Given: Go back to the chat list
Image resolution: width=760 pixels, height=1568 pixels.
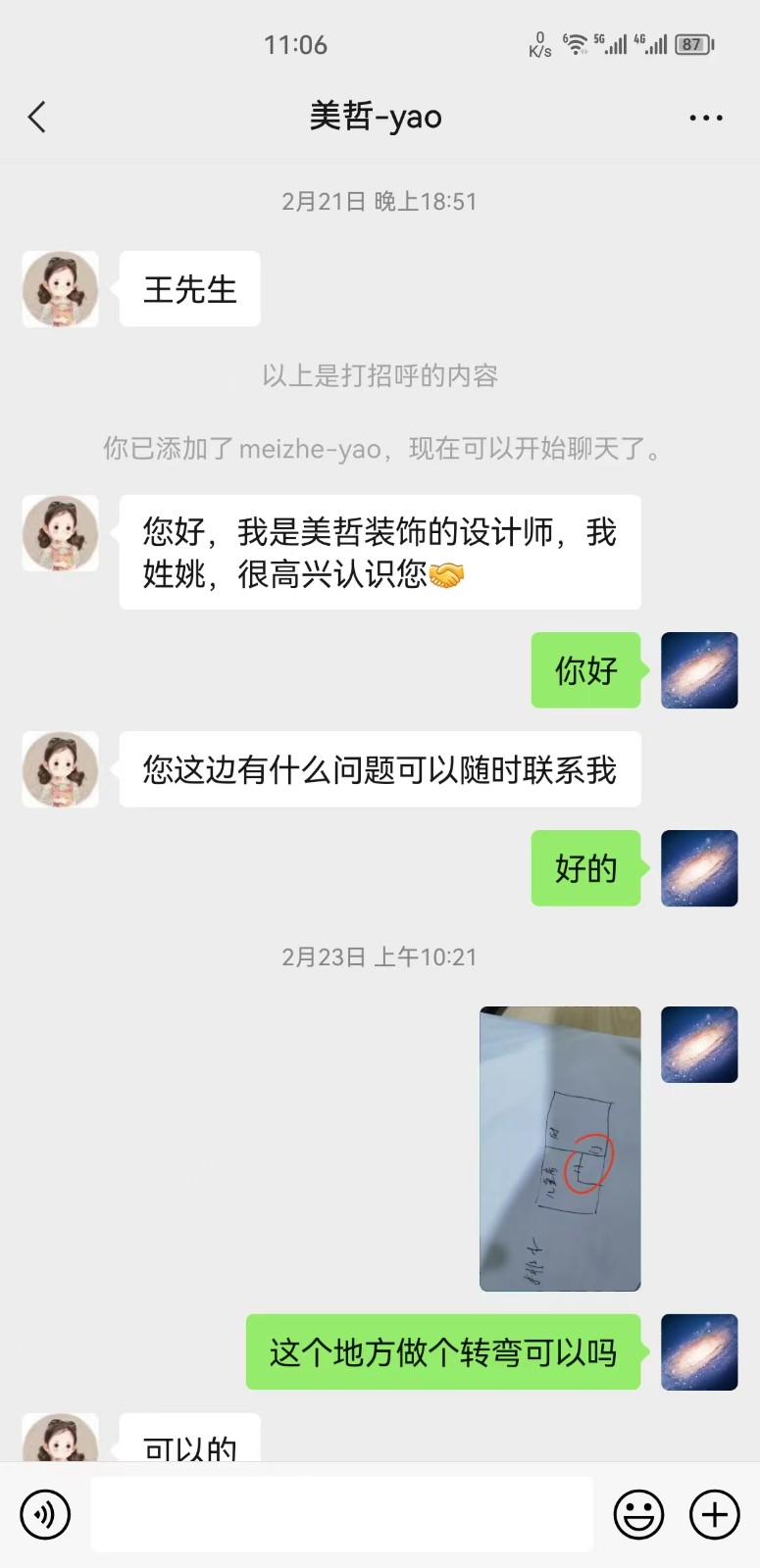Looking at the screenshot, I should click(x=37, y=118).
